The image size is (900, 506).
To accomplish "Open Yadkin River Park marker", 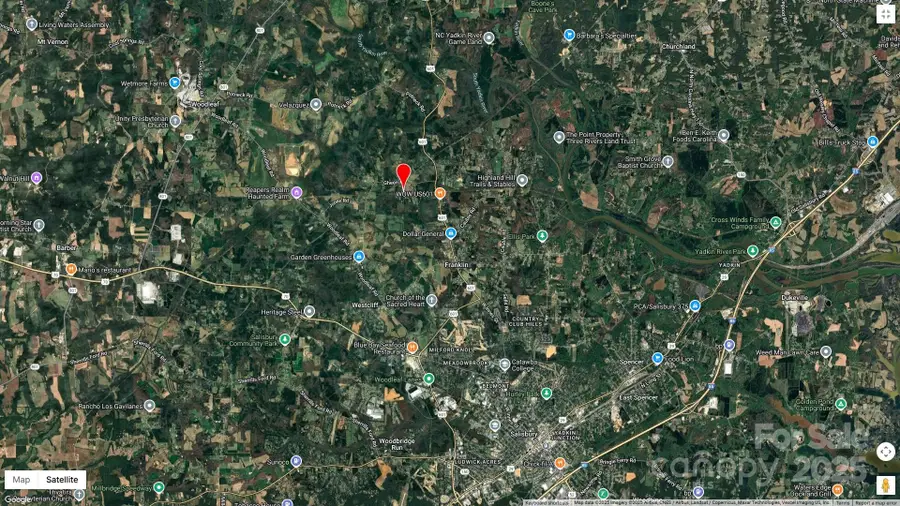I will 753,251.
